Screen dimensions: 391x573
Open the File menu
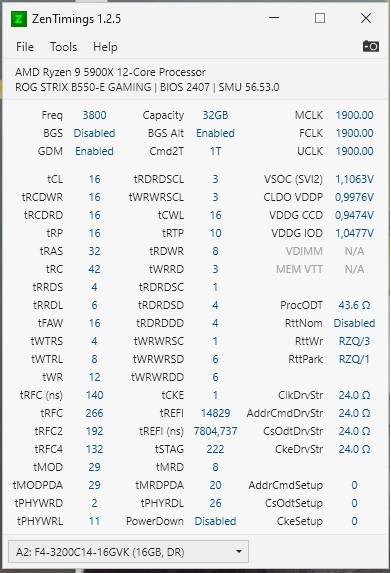25,47
